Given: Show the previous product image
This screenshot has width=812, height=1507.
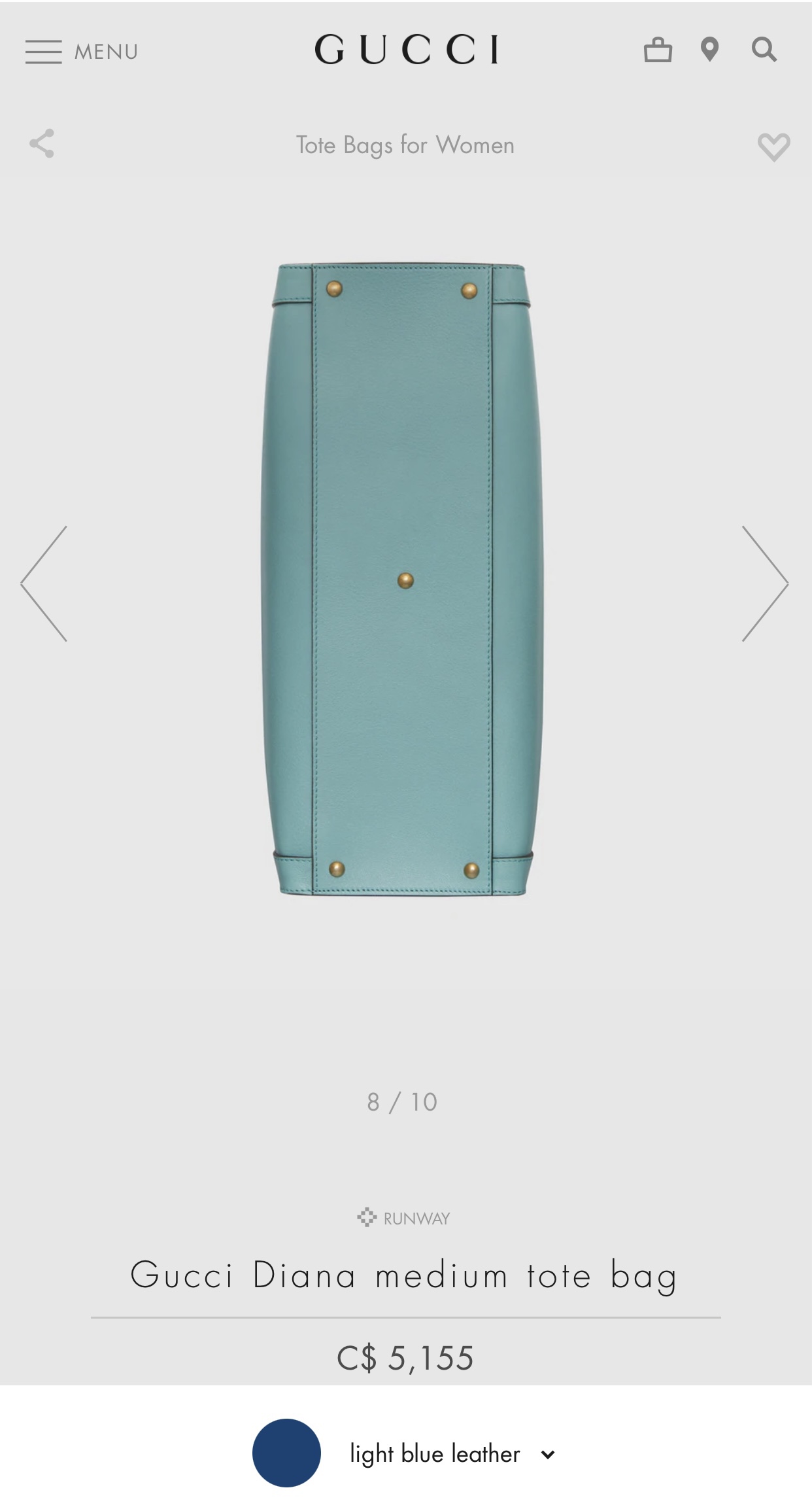Looking at the screenshot, I should pyautogui.click(x=44, y=583).
